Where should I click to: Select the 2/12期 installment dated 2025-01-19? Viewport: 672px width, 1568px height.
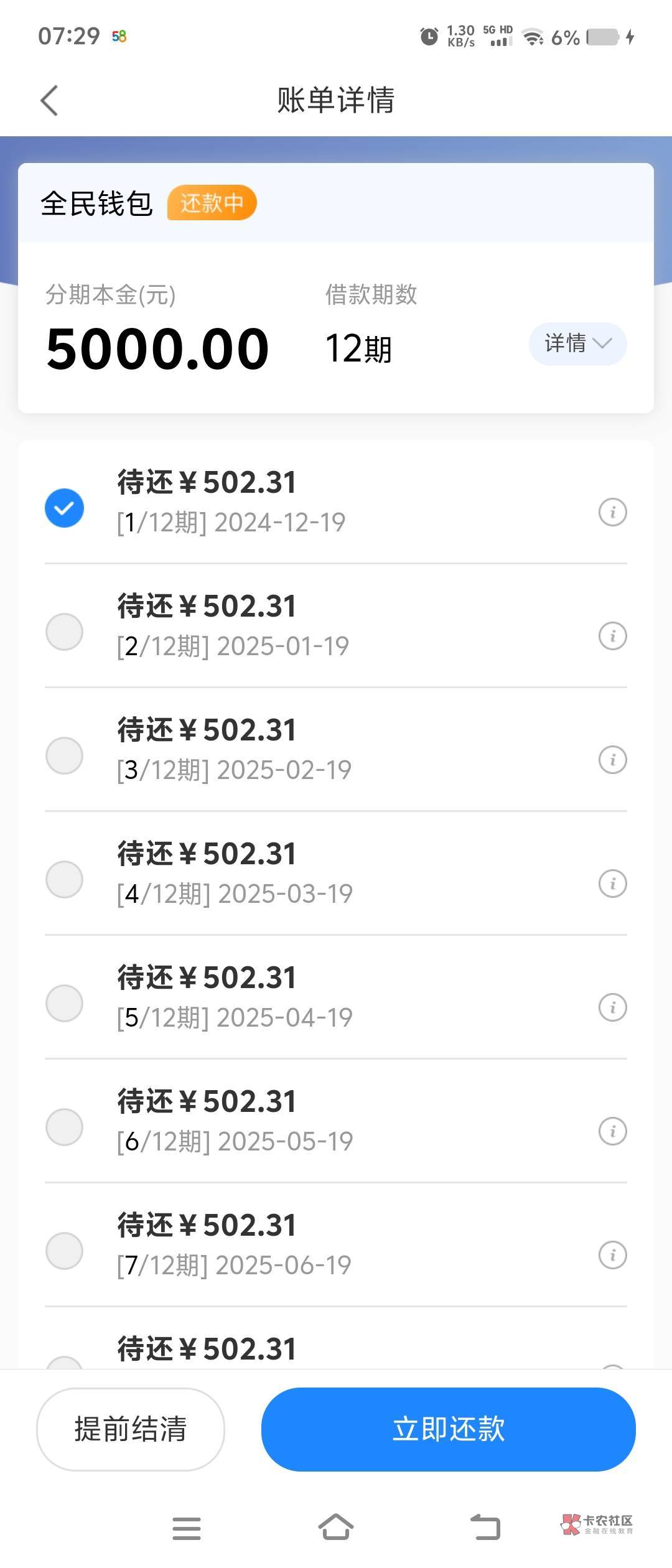coord(64,632)
